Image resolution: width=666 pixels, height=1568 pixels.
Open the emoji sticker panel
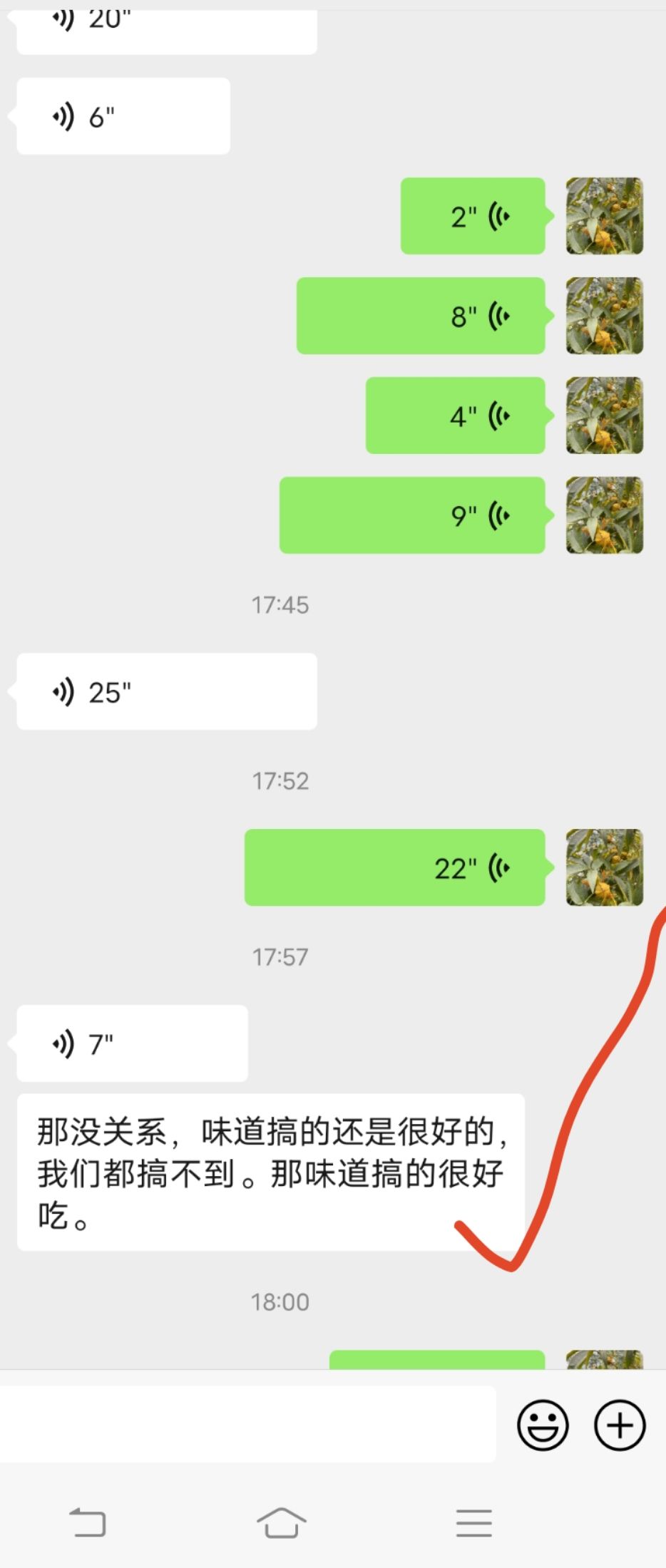pos(543,1425)
